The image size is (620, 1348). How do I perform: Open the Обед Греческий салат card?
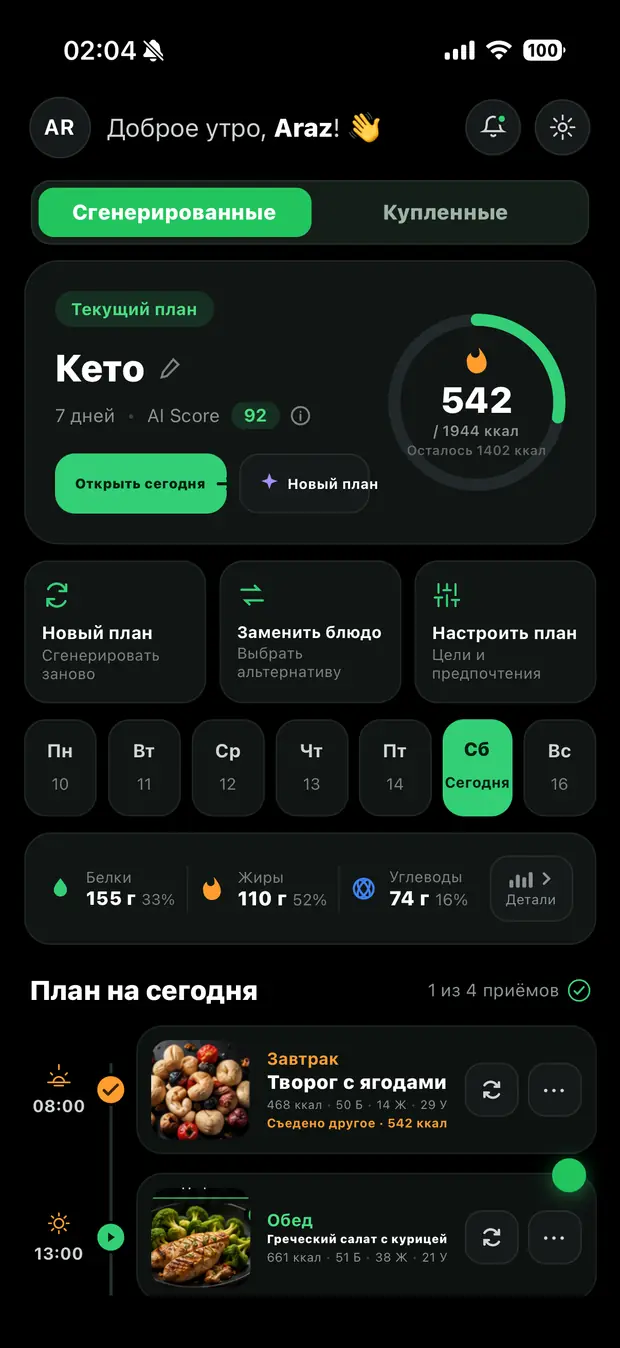click(366, 1236)
